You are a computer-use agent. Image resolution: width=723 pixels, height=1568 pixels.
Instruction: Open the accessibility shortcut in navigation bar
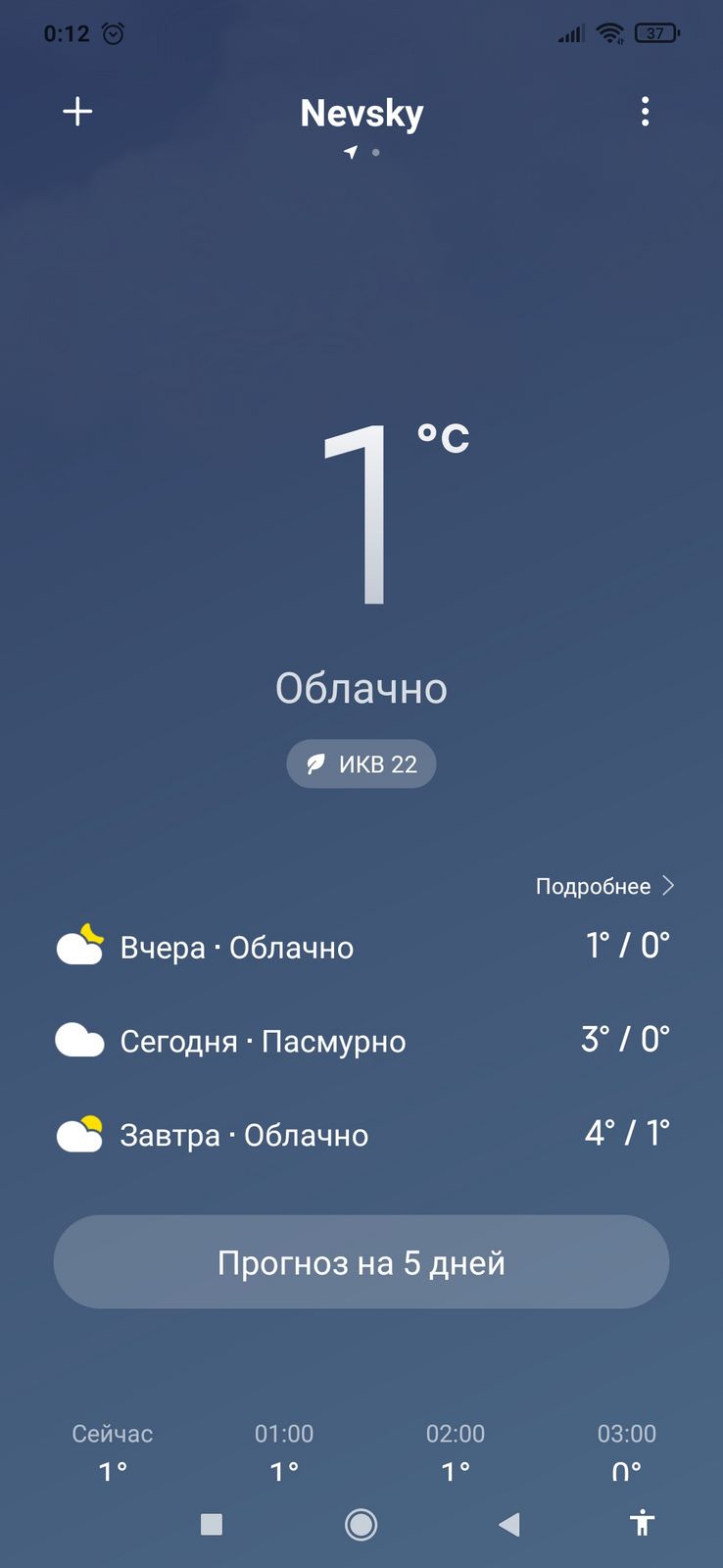pyautogui.click(x=643, y=1523)
